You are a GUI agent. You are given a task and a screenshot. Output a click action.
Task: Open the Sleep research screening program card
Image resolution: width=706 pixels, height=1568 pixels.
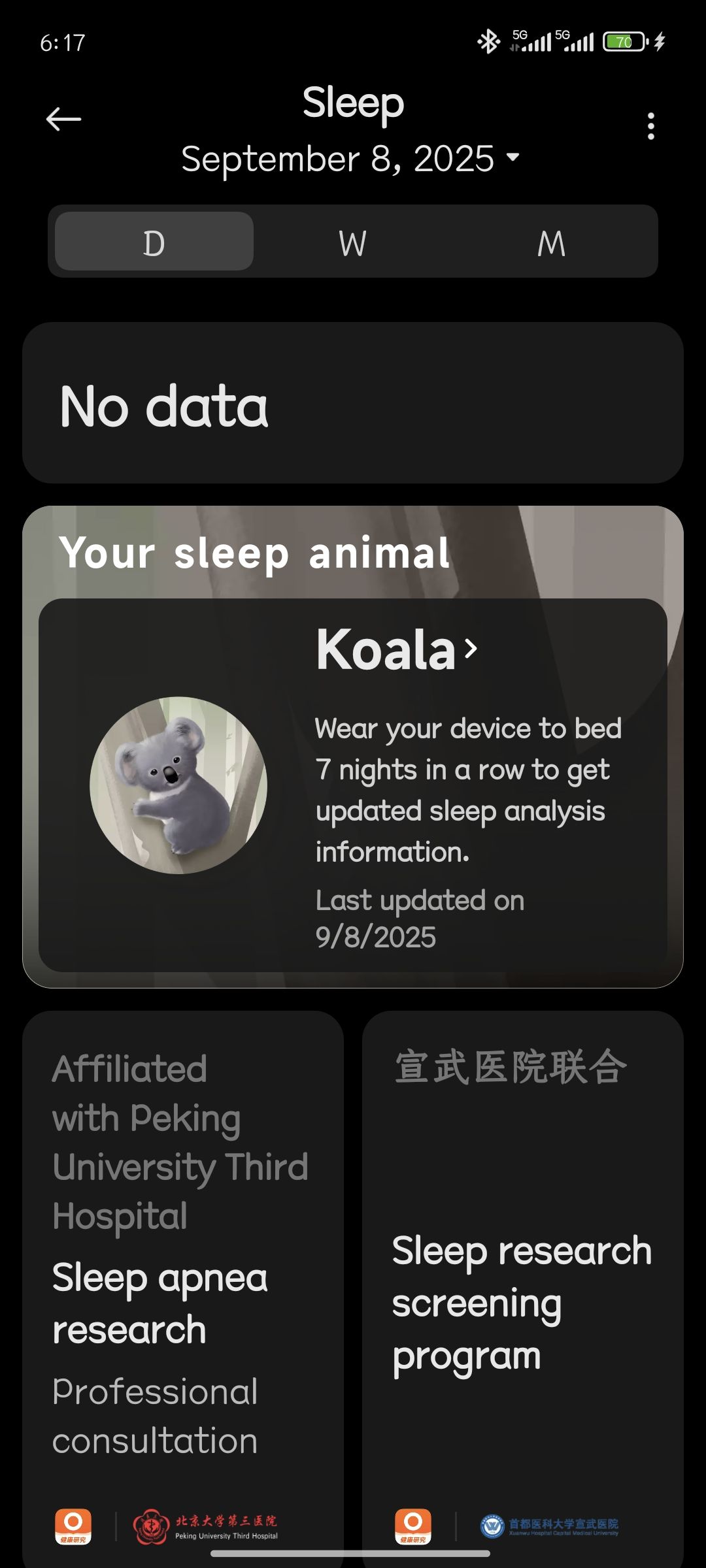click(523, 1288)
